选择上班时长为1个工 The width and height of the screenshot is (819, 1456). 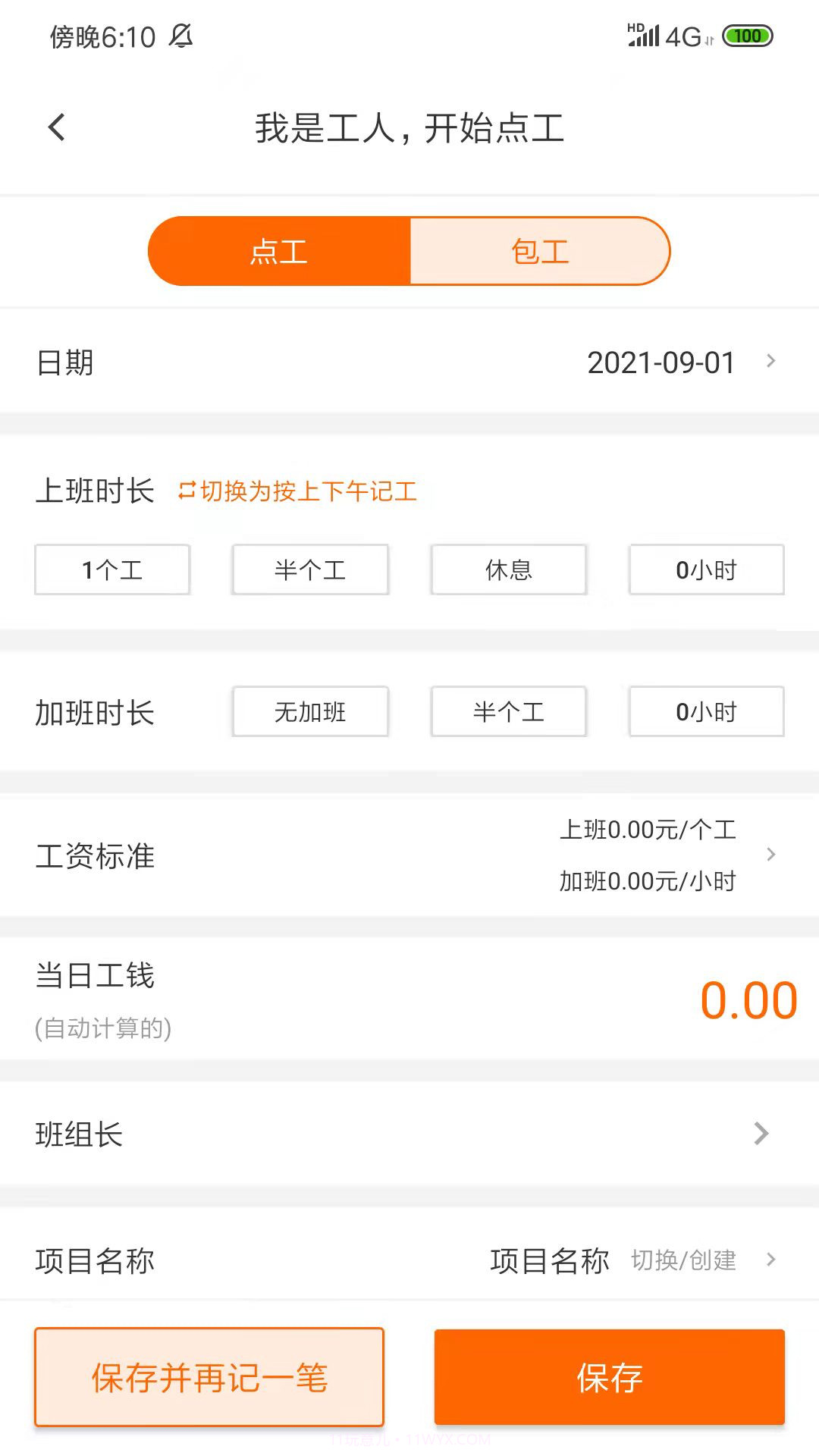coord(111,570)
